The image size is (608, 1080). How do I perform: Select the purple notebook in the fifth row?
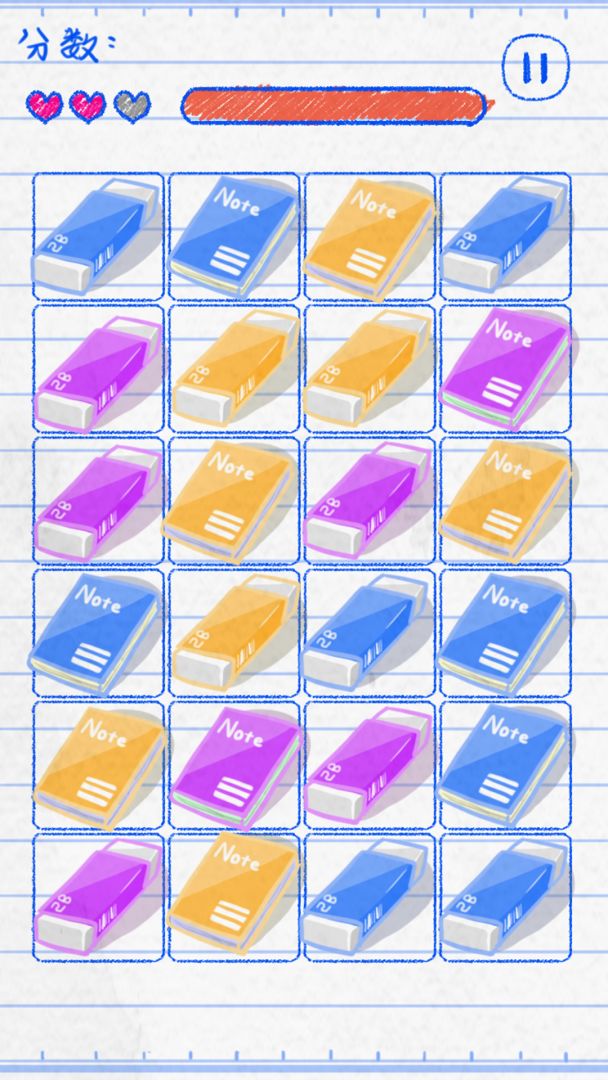click(234, 765)
